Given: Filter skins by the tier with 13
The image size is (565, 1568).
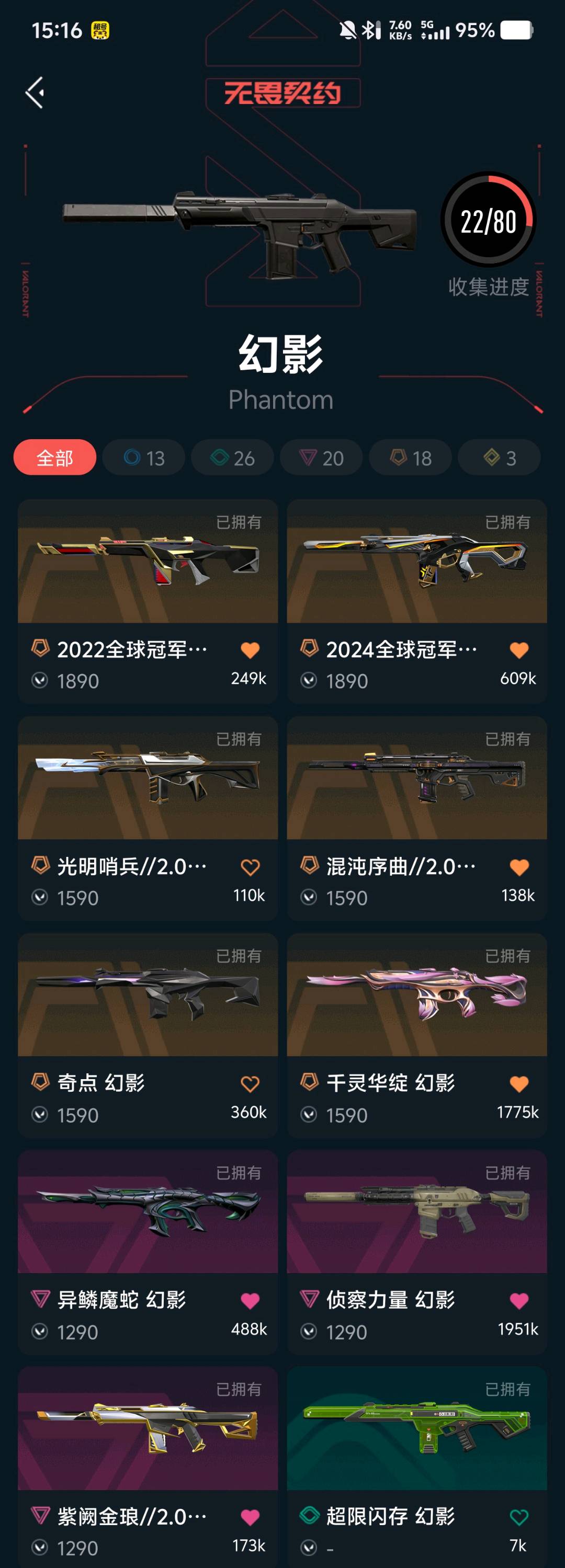Looking at the screenshot, I should pos(144,457).
